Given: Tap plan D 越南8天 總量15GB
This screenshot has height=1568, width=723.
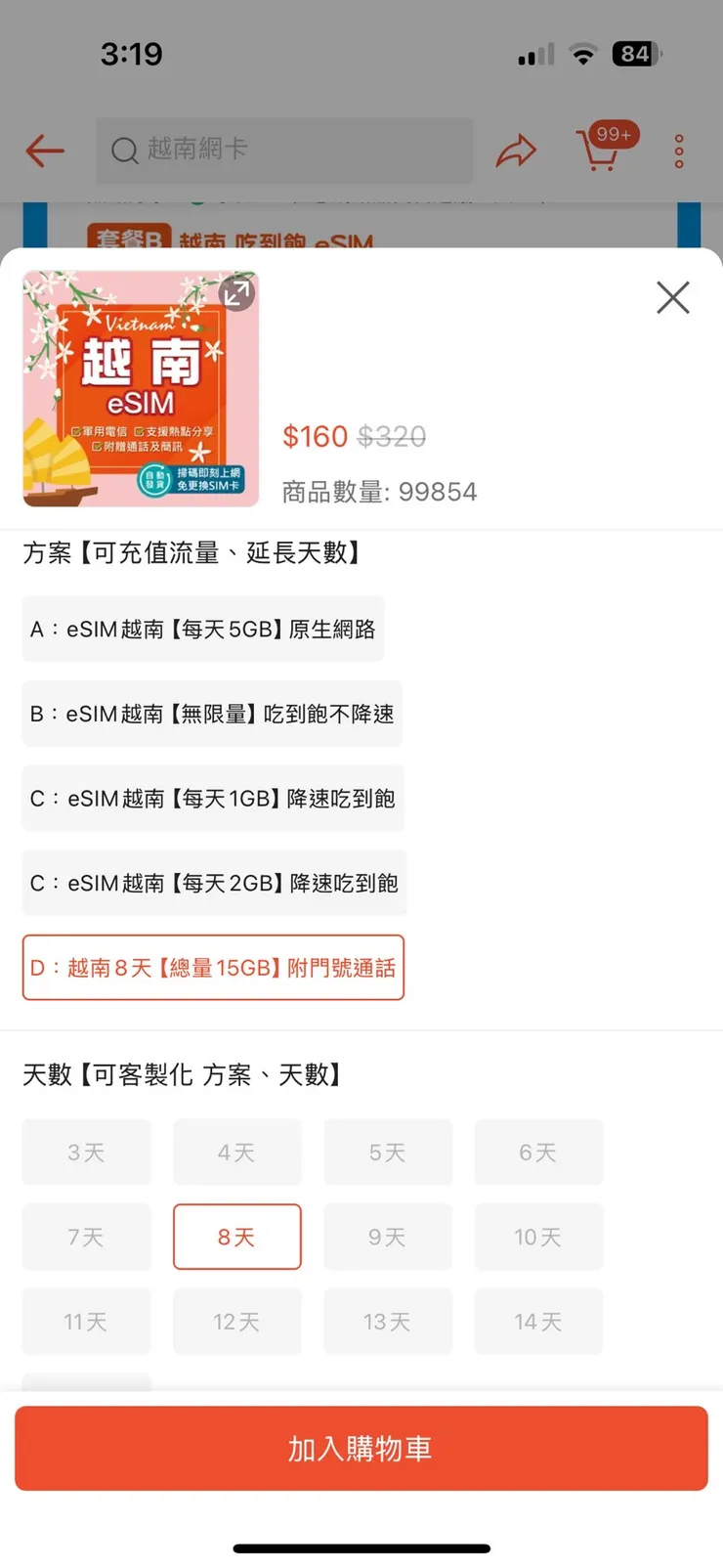Looking at the screenshot, I should [x=213, y=968].
